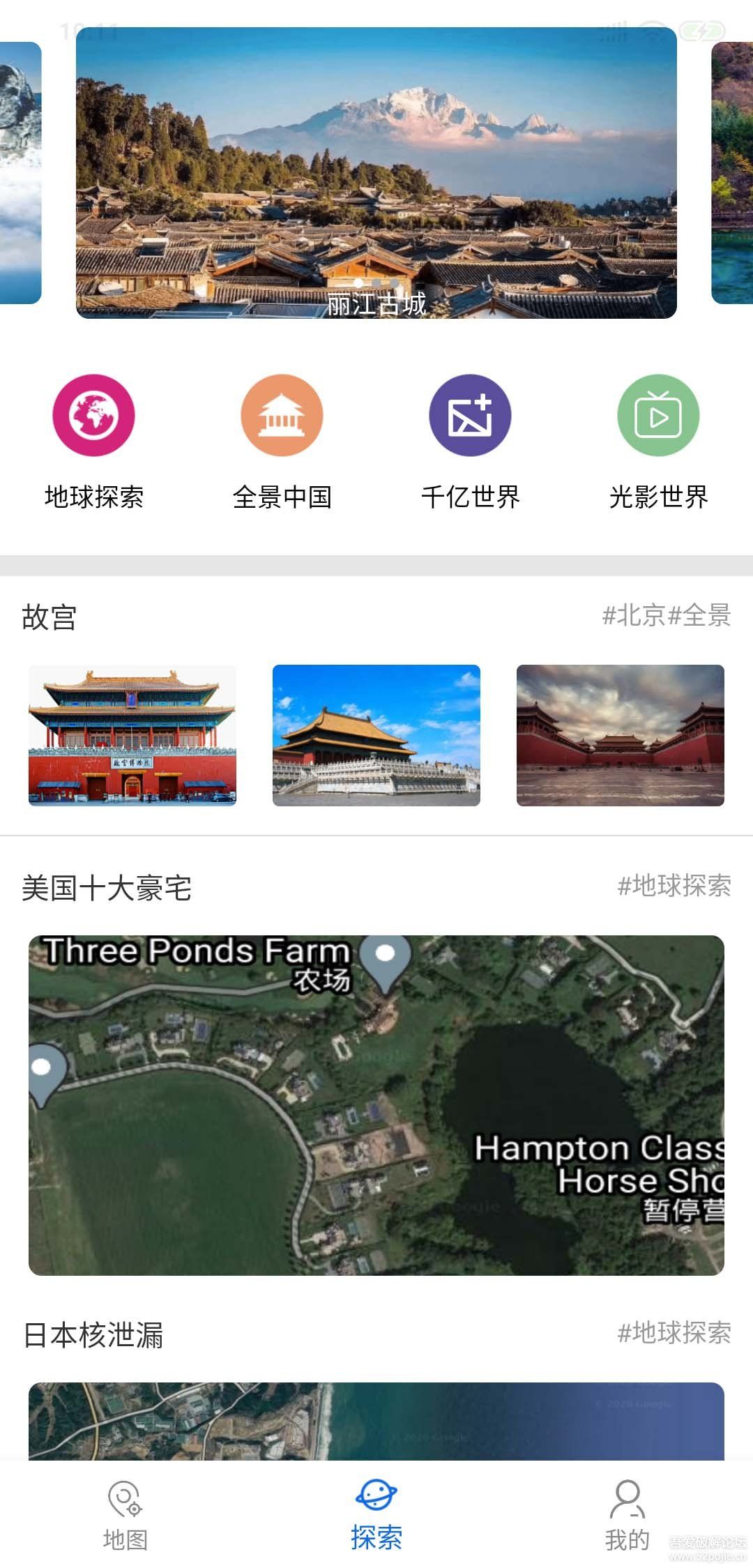Open the 日本核泄漏 satellite card
Viewport: 753px width, 1568px height.
[376, 1420]
